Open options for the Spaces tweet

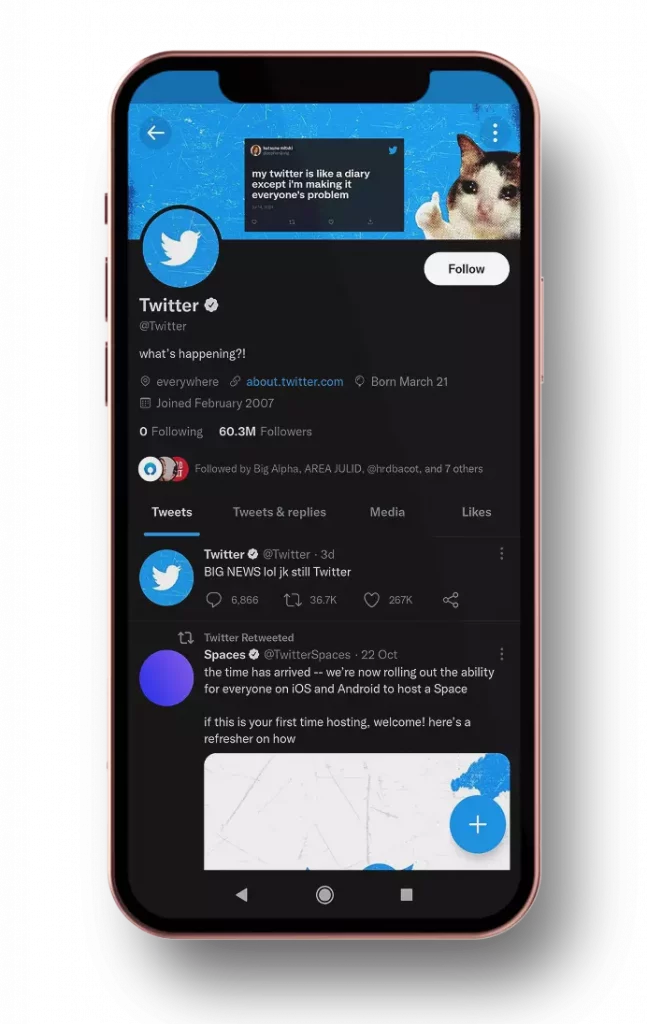coord(501,655)
